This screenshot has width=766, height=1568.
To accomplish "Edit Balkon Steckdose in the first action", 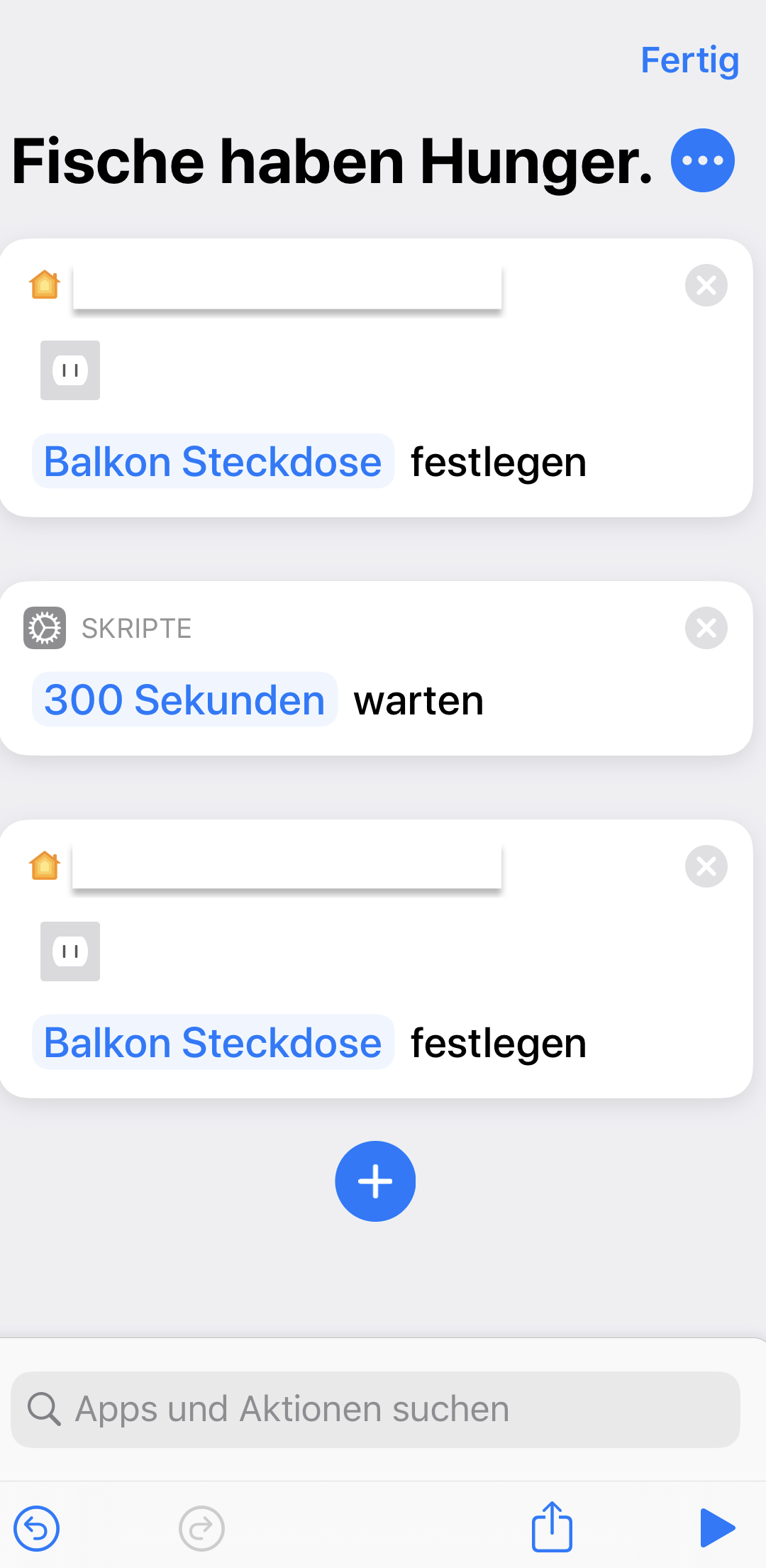I will click(x=213, y=462).
